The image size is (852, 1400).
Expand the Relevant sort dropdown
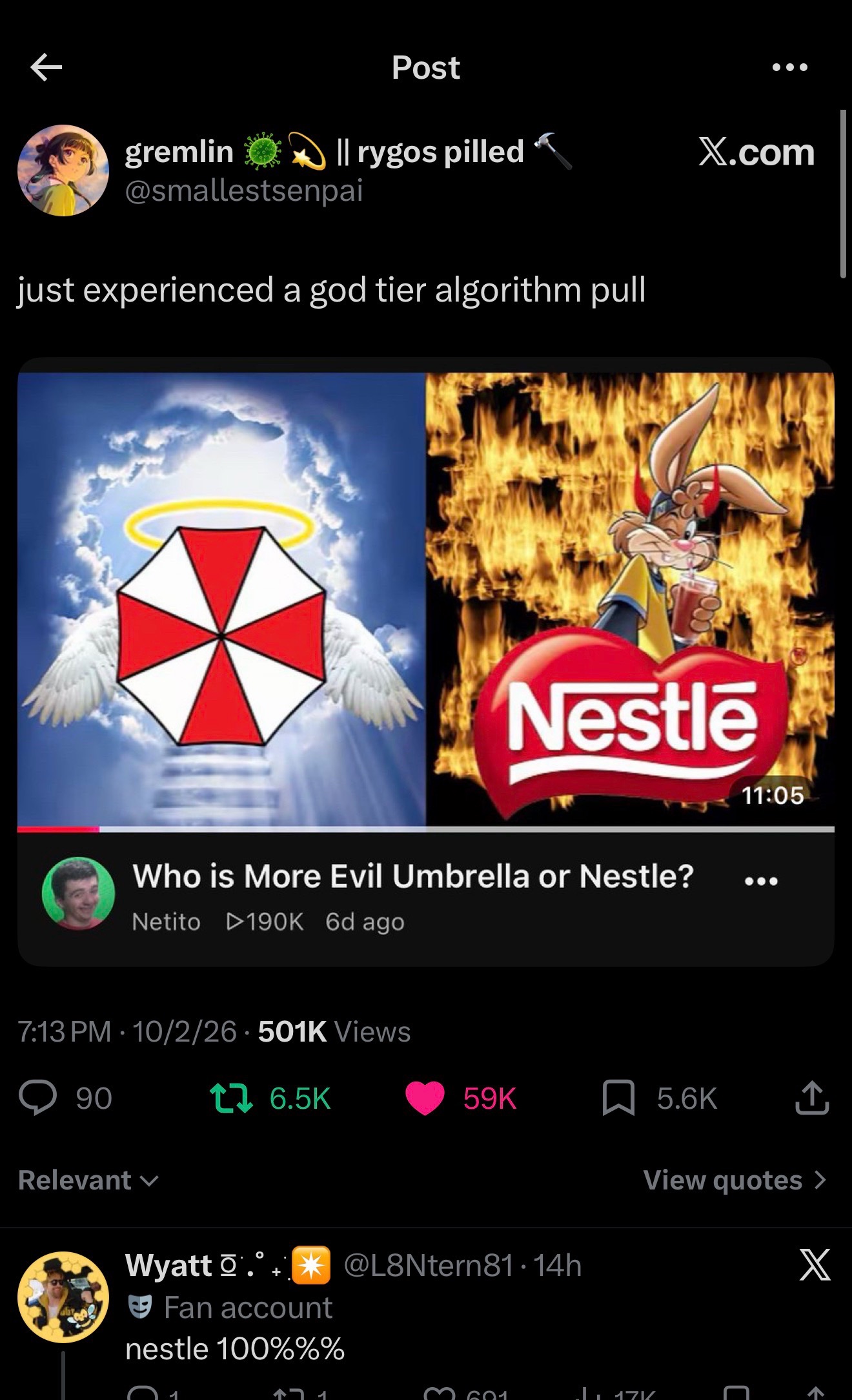88,1180
